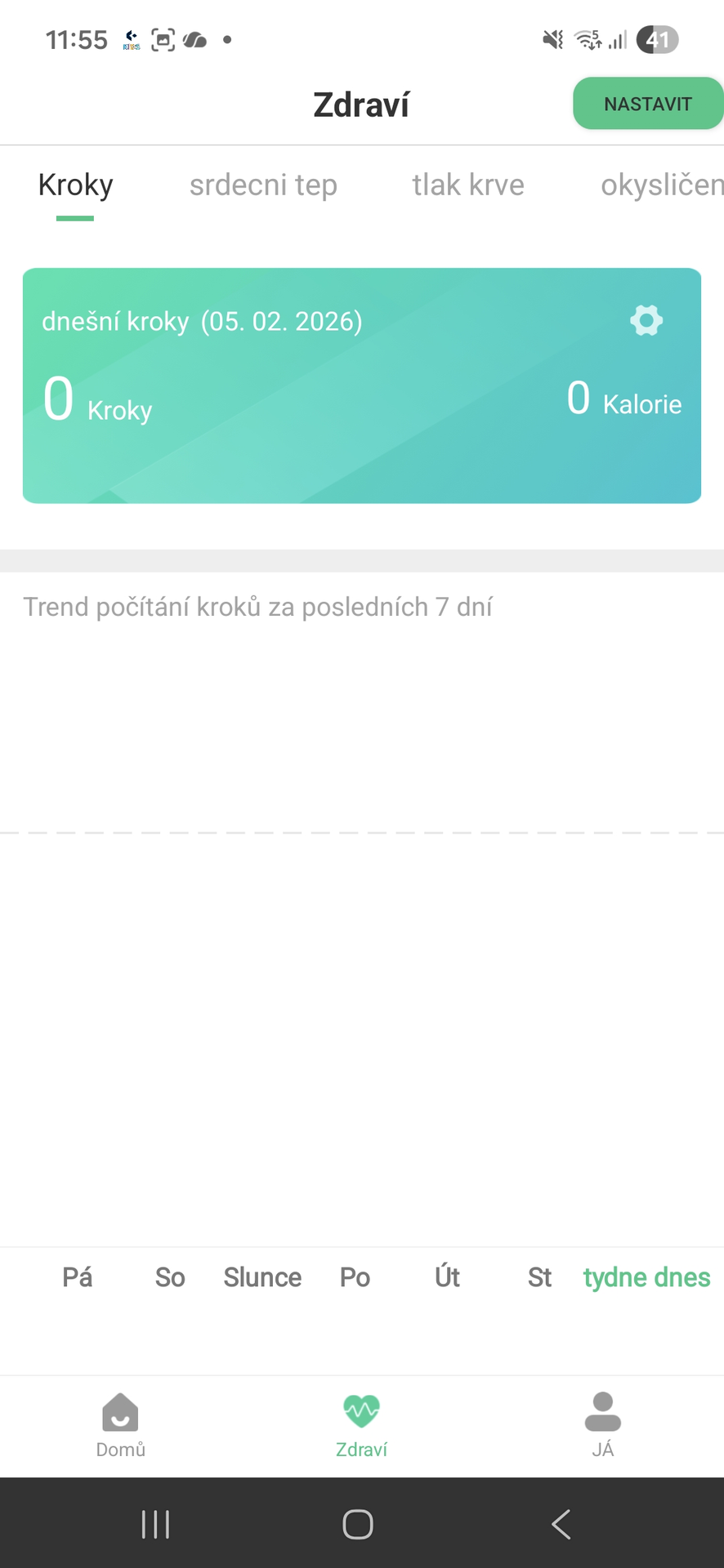Tap the NASTAVIT button
Screen dimensions: 724x1568
(x=647, y=104)
